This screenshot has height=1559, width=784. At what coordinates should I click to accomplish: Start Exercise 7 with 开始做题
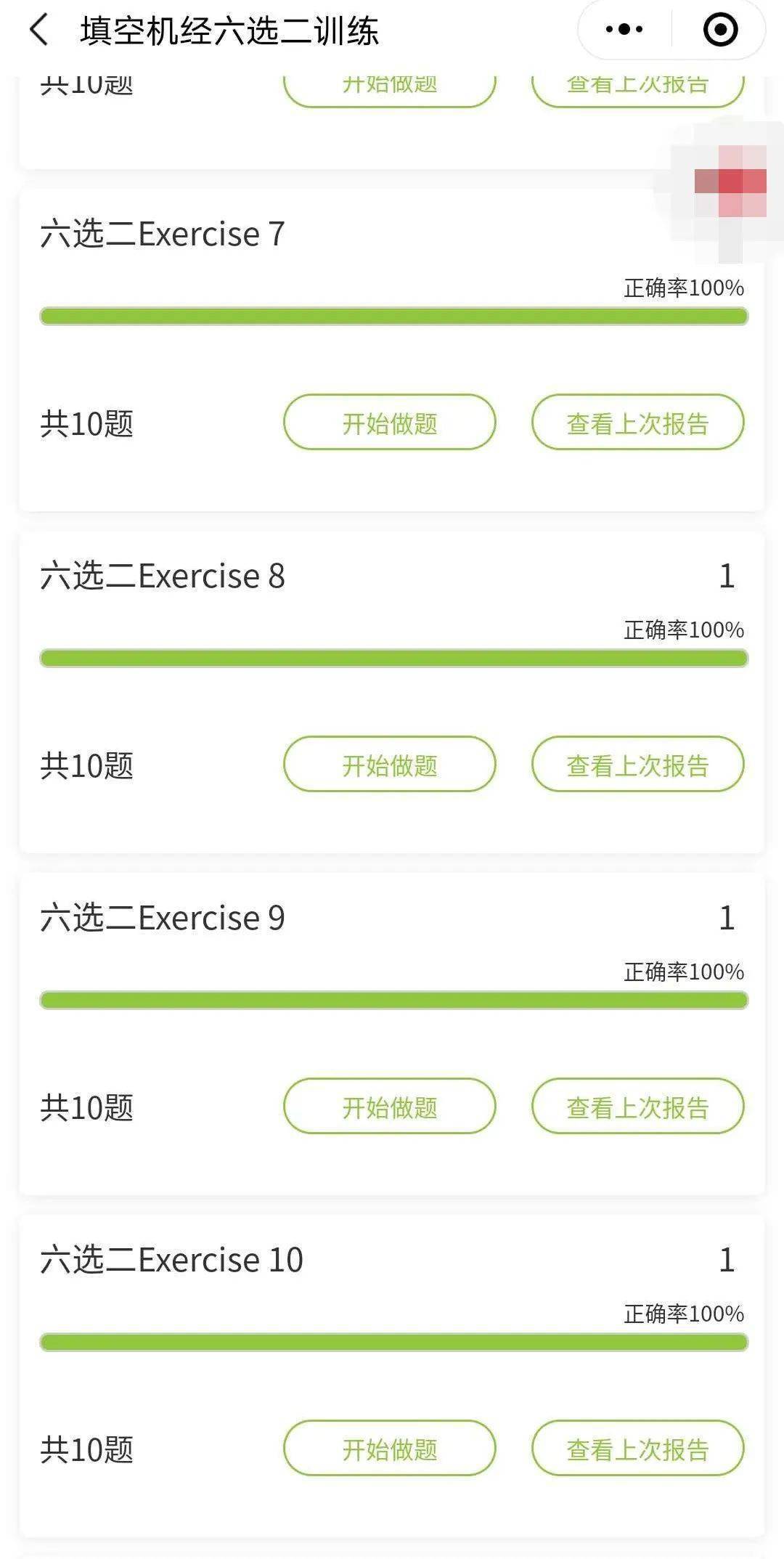tap(389, 423)
